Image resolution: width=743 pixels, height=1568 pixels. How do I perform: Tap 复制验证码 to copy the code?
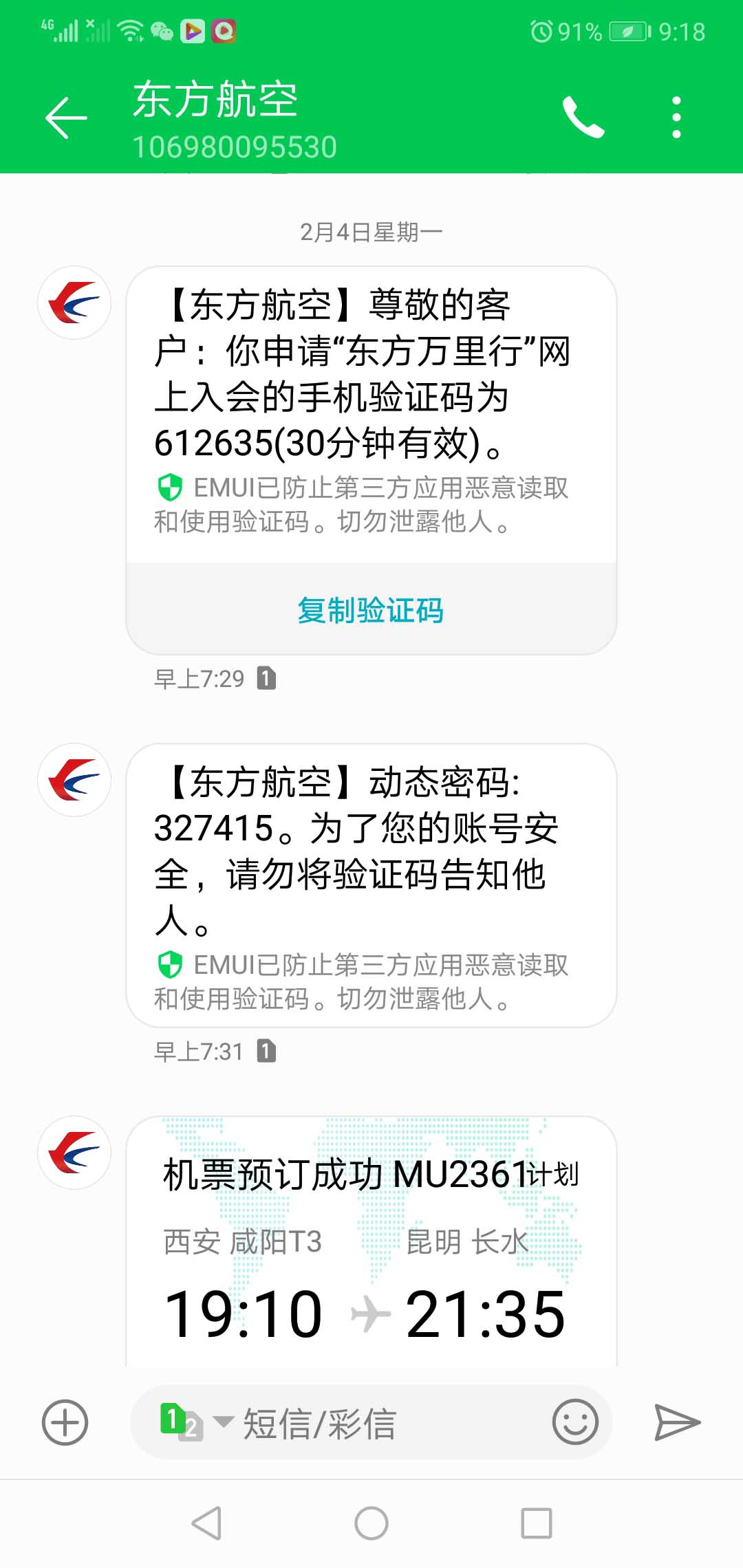coord(371,610)
